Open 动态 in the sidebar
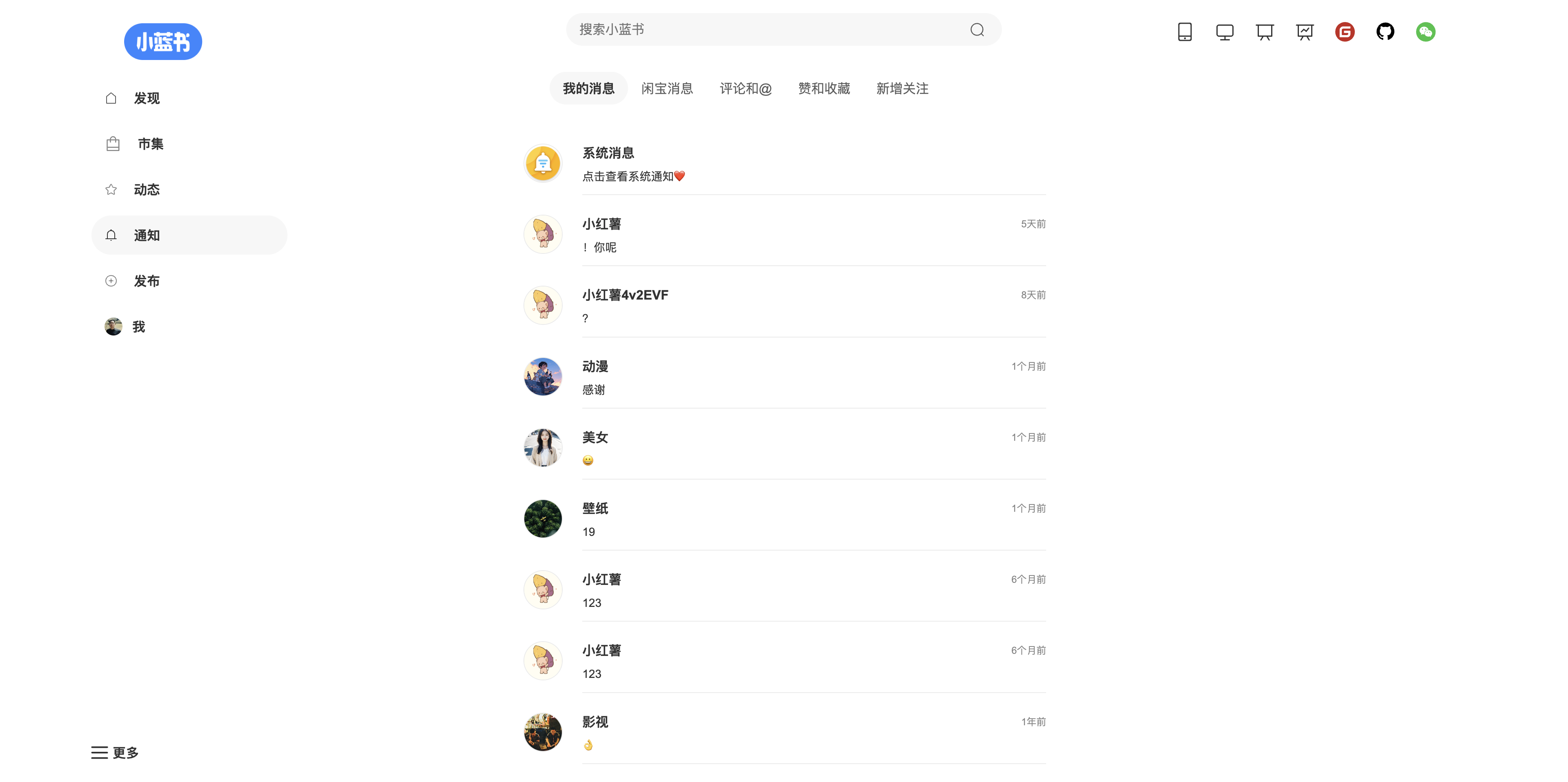 click(x=146, y=189)
